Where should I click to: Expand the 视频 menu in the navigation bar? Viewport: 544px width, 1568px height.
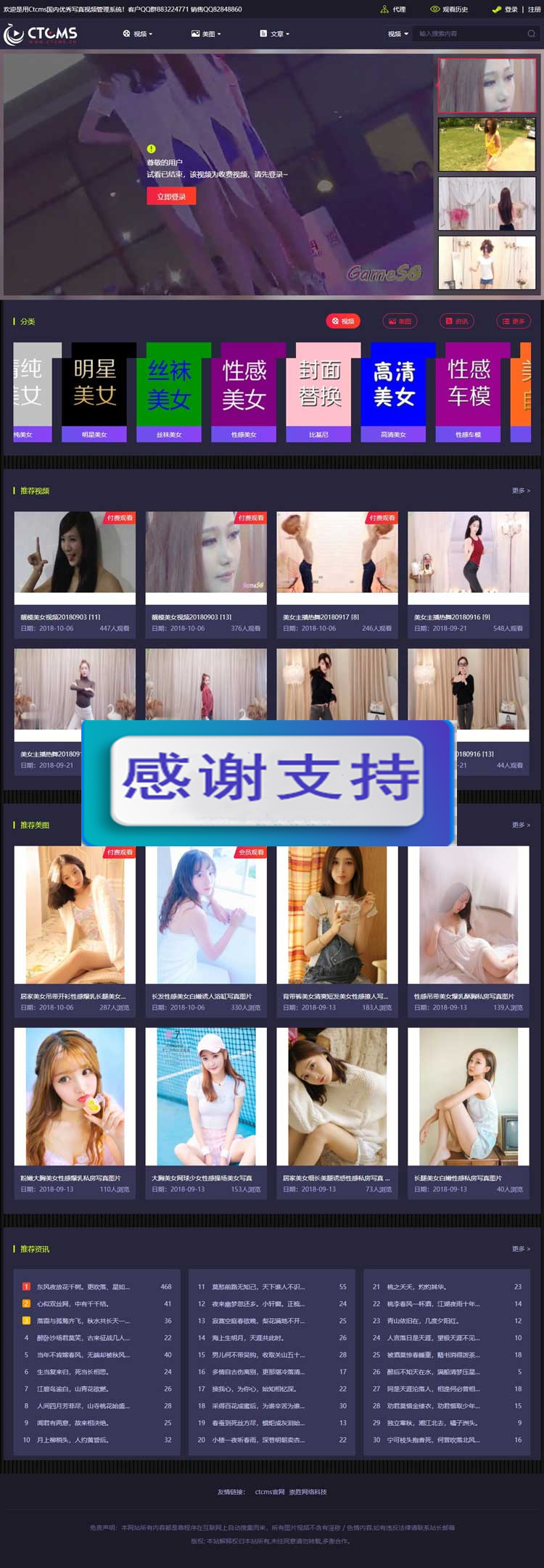pyautogui.click(x=138, y=34)
